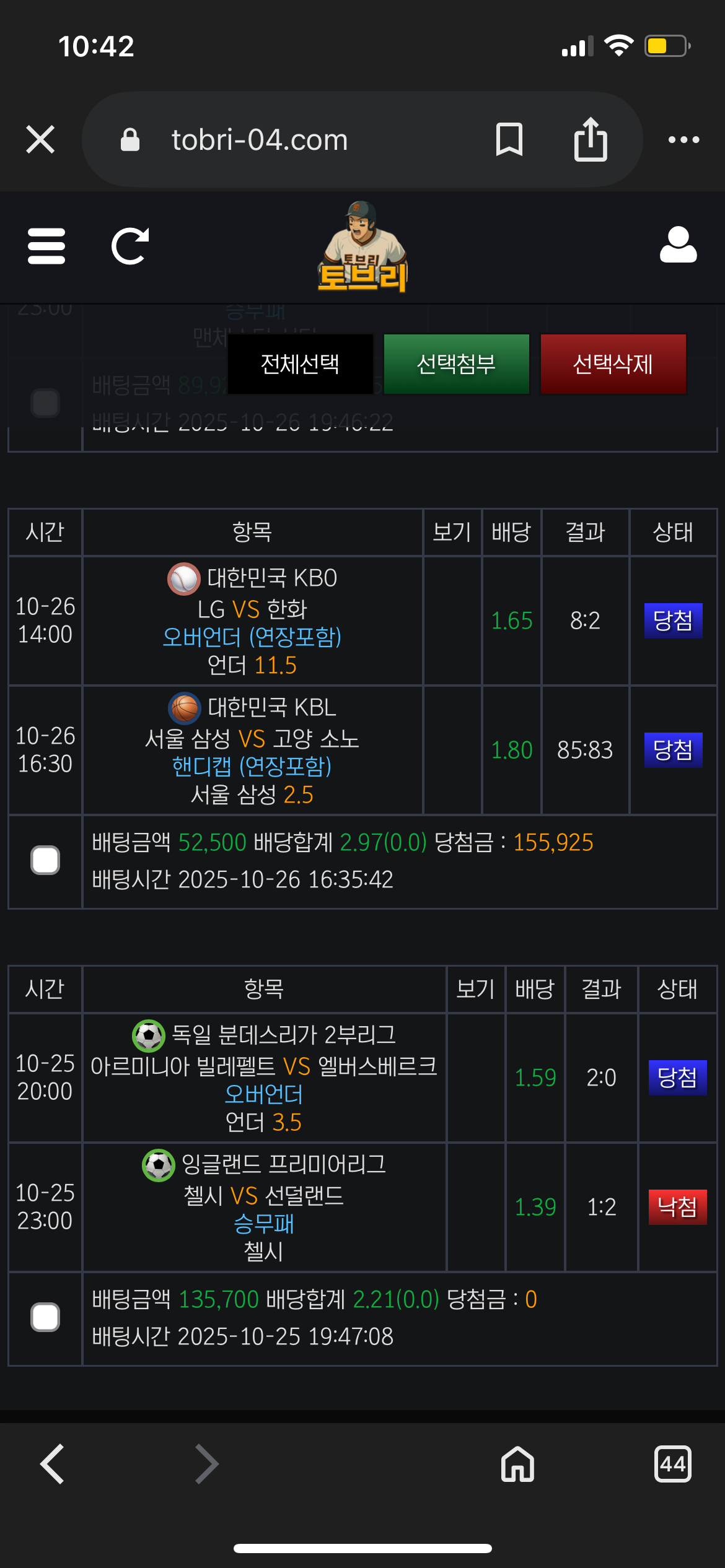Image resolution: width=725 pixels, height=1568 pixels.
Task: Go back to the previous page
Action: click(53, 1464)
